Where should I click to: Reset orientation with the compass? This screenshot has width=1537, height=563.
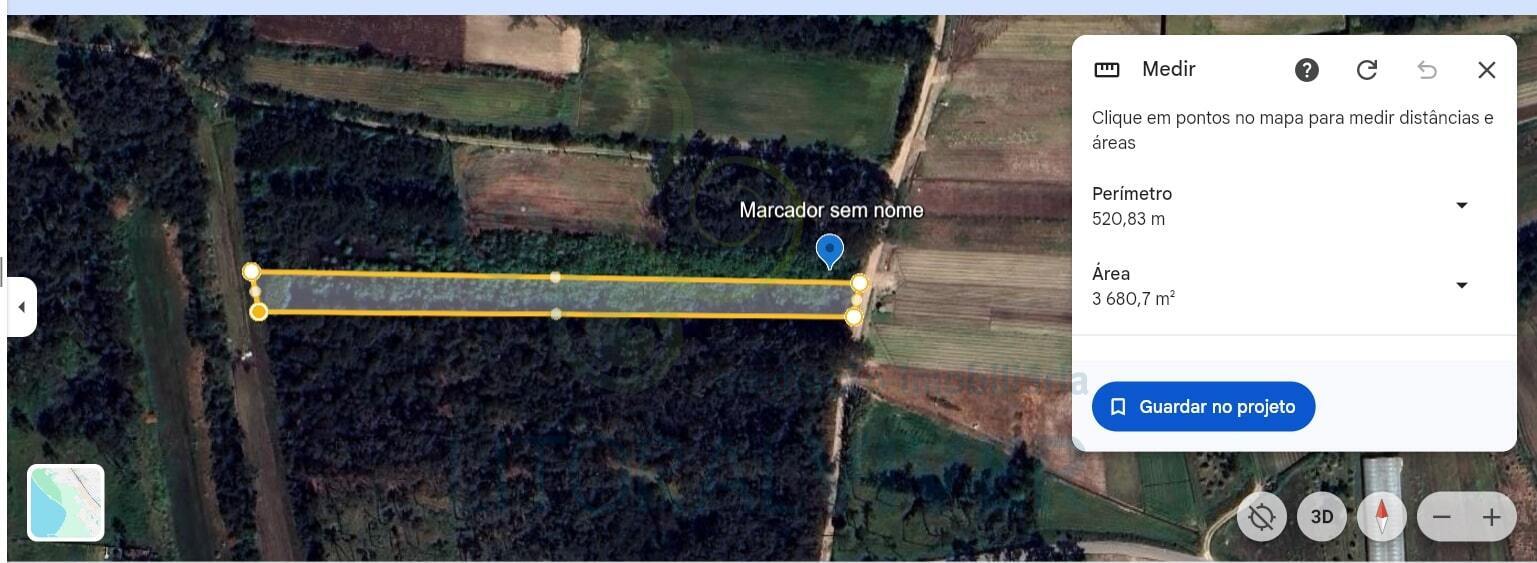pyautogui.click(x=1381, y=517)
